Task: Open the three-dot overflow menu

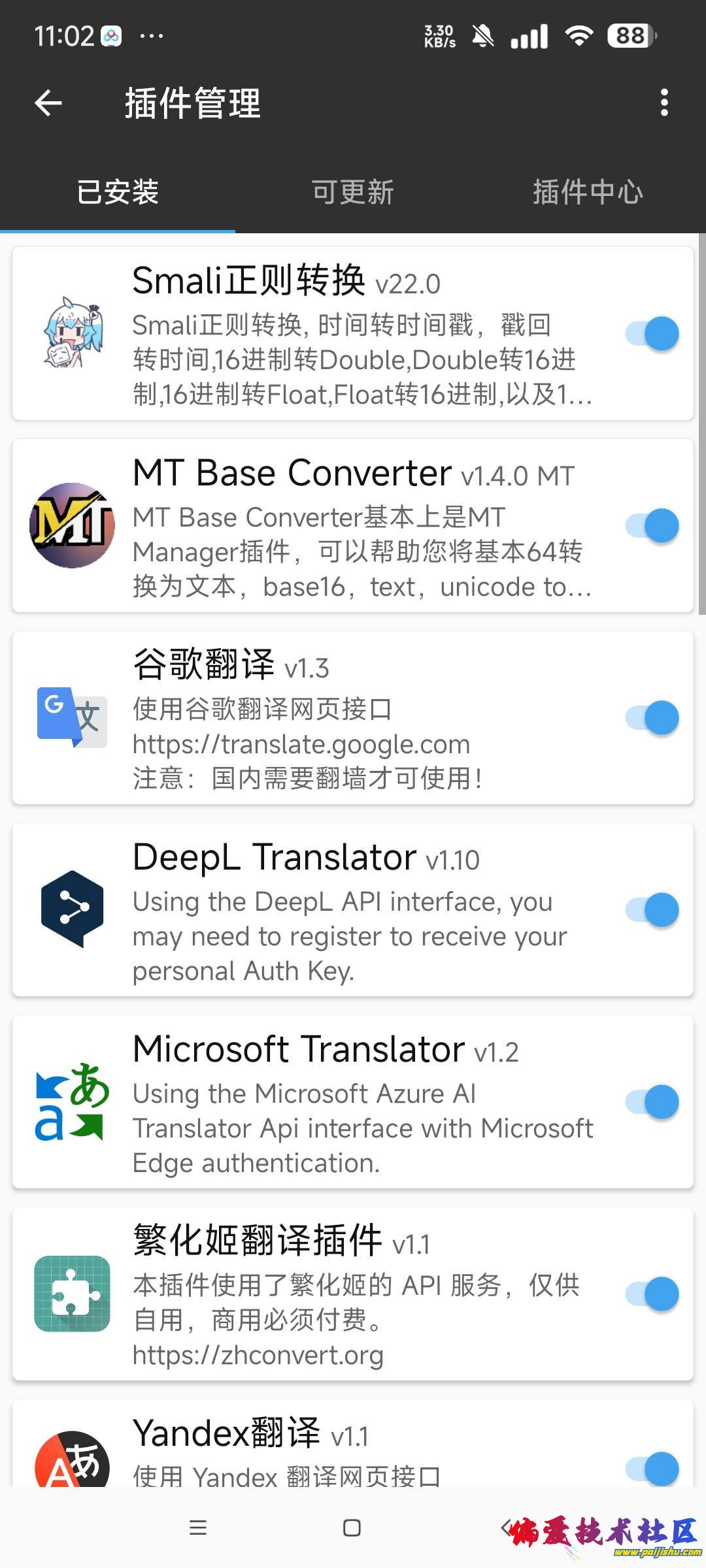Action: pyautogui.click(x=664, y=103)
